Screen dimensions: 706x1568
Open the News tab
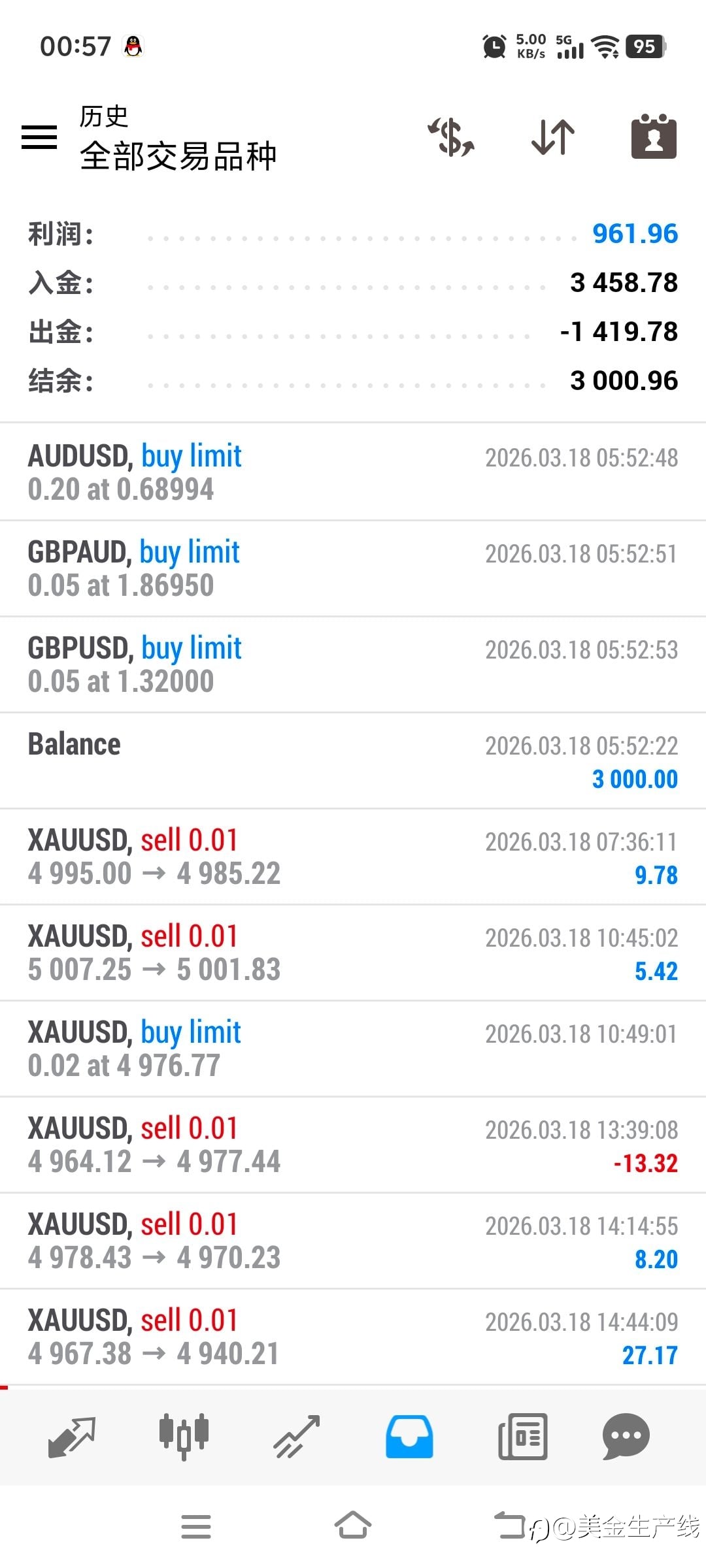click(x=522, y=1437)
